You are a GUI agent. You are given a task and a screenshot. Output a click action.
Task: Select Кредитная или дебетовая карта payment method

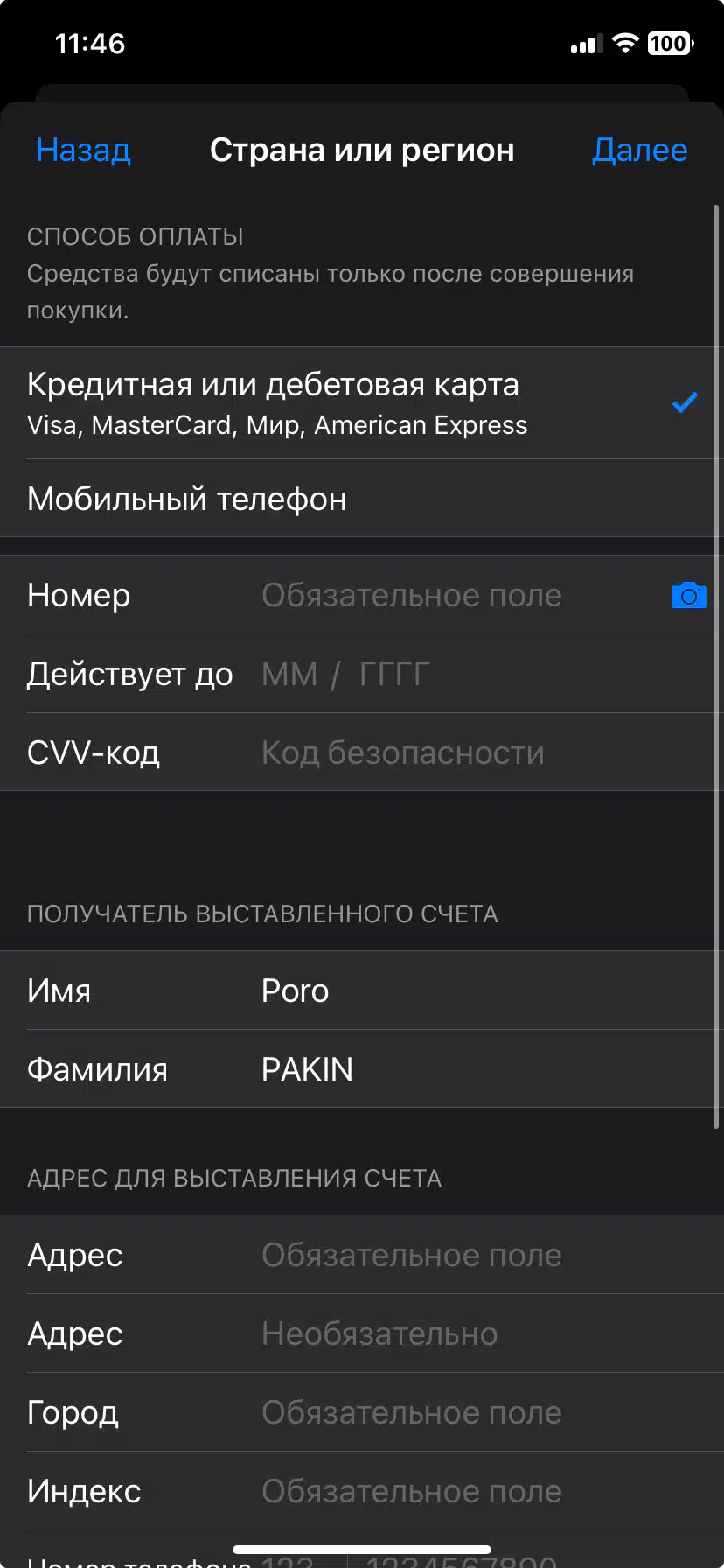pos(362,403)
